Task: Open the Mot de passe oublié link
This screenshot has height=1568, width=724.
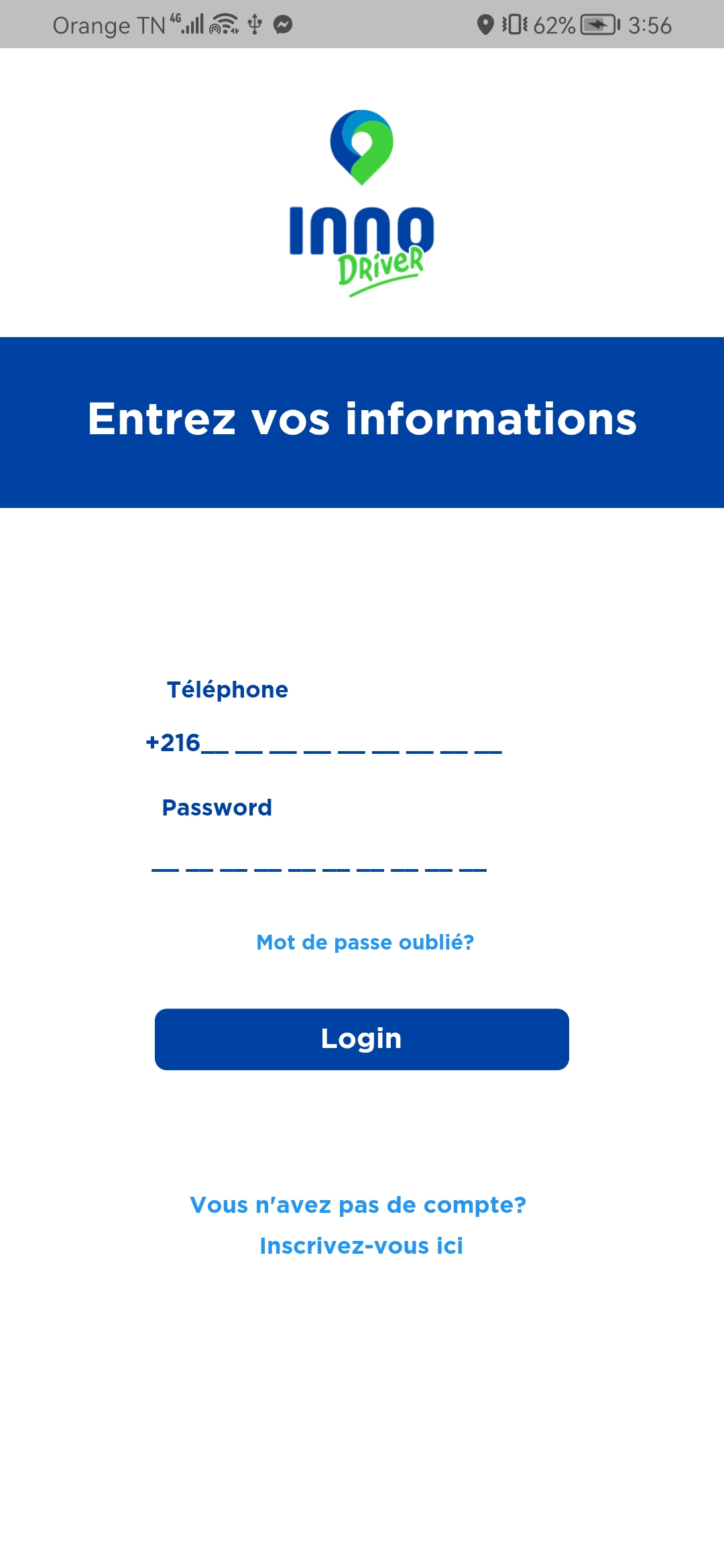Action: (365, 942)
